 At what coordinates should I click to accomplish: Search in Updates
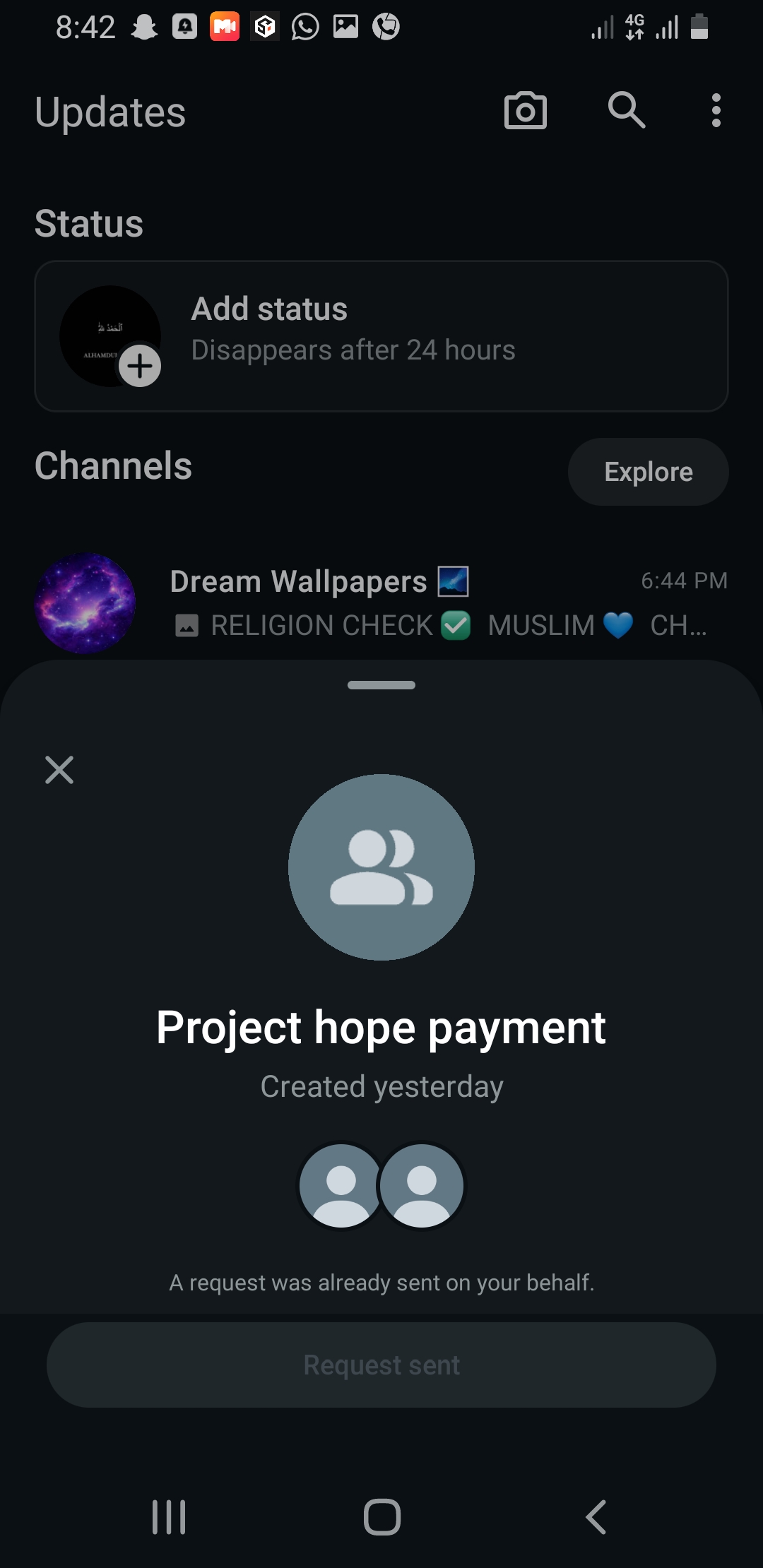(627, 111)
